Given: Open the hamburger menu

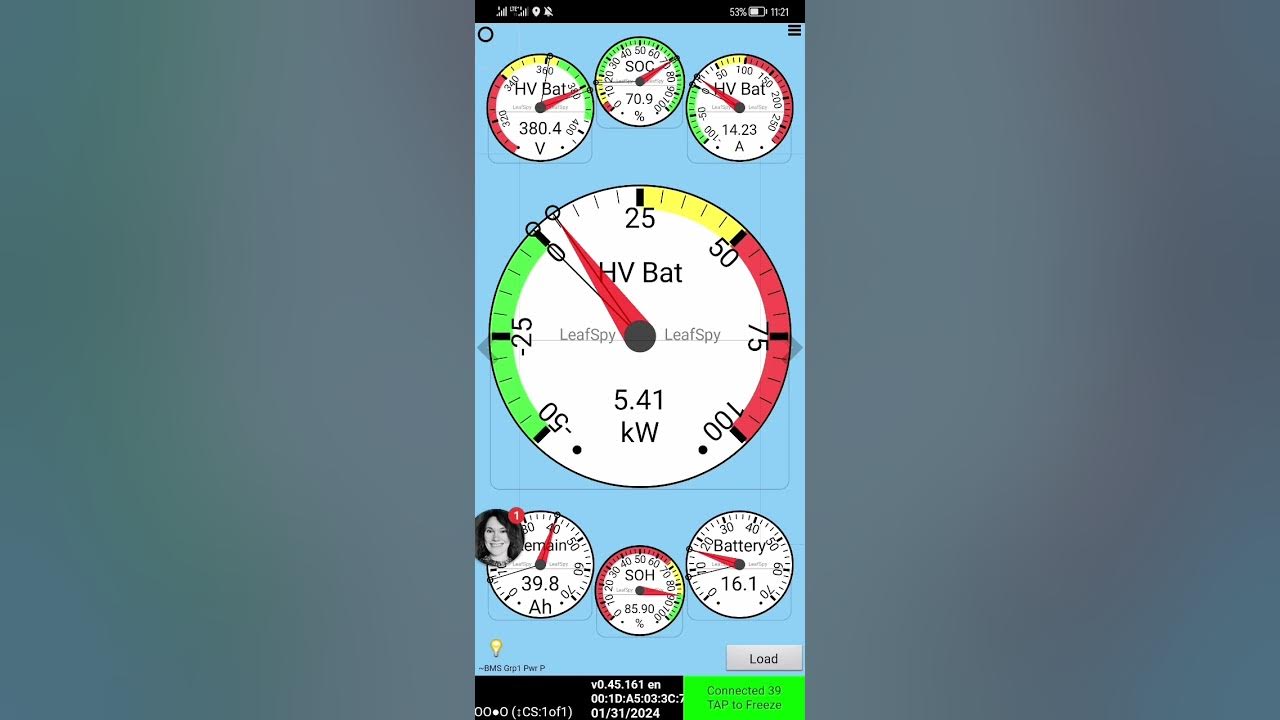Looking at the screenshot, I should (x=794, y=31).
